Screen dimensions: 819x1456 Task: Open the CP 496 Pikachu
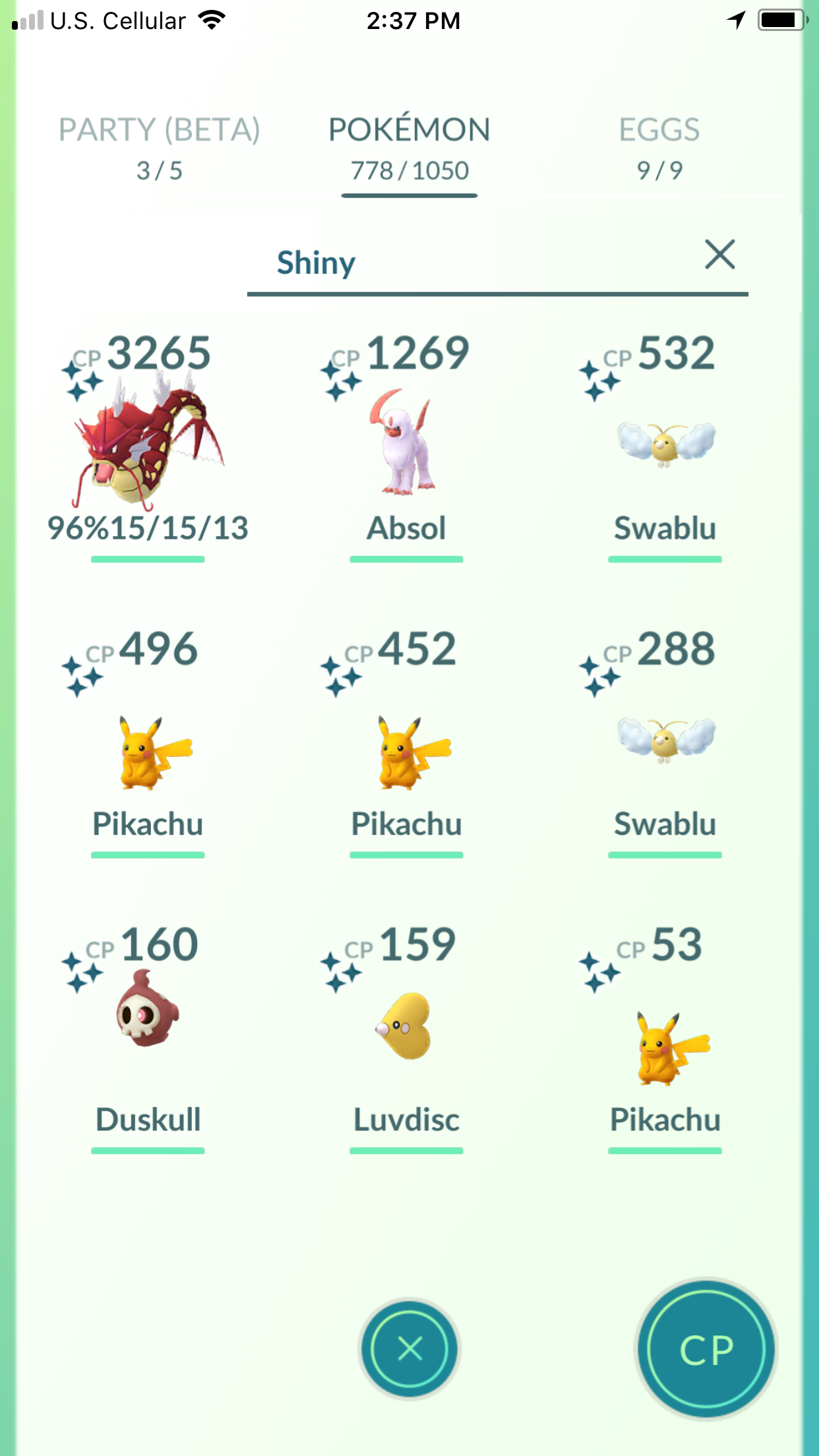tap(148, 739)
